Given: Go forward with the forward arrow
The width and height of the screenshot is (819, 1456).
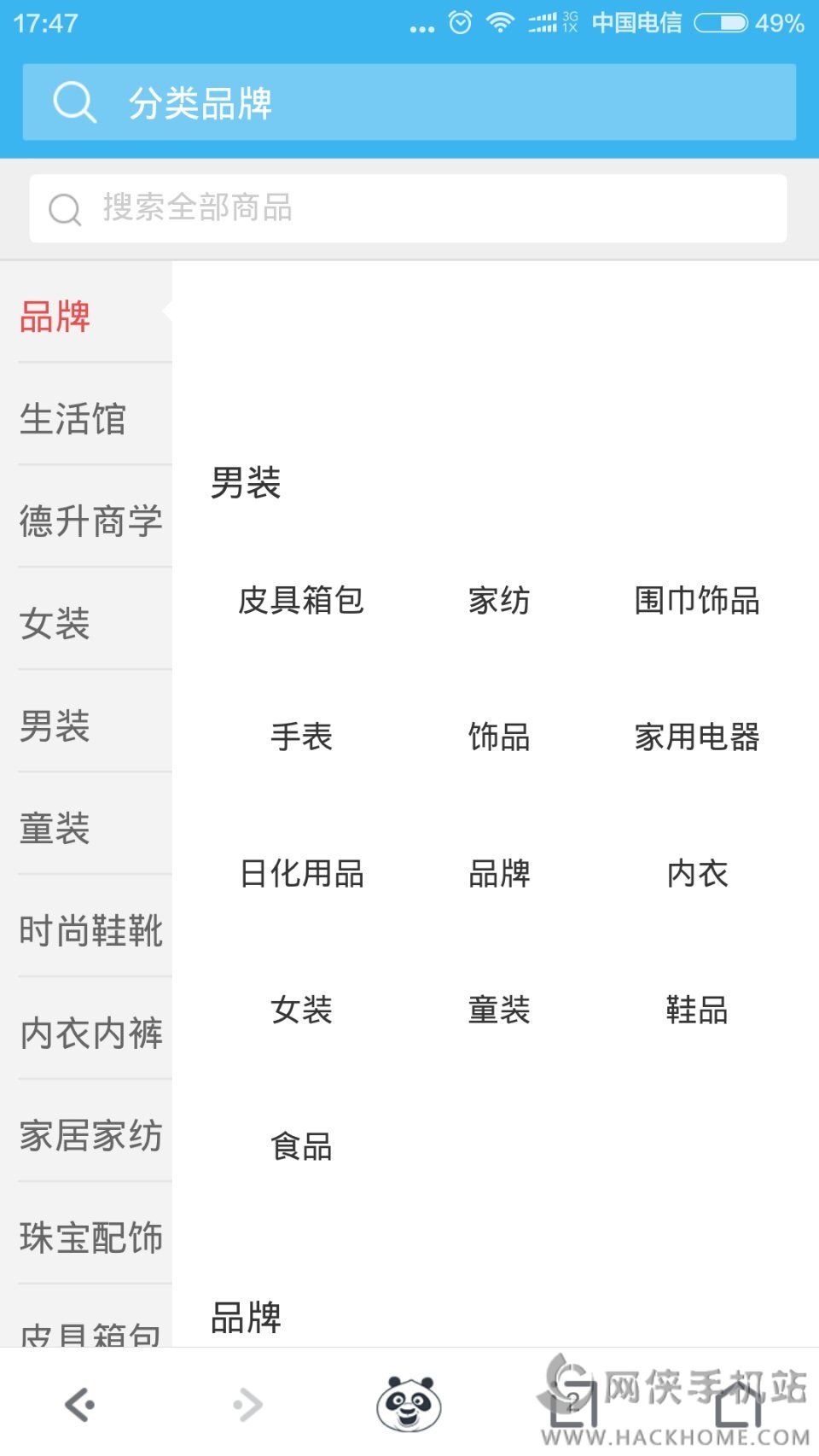Looking at the screenshot, I should click(x=247, y=1405).
